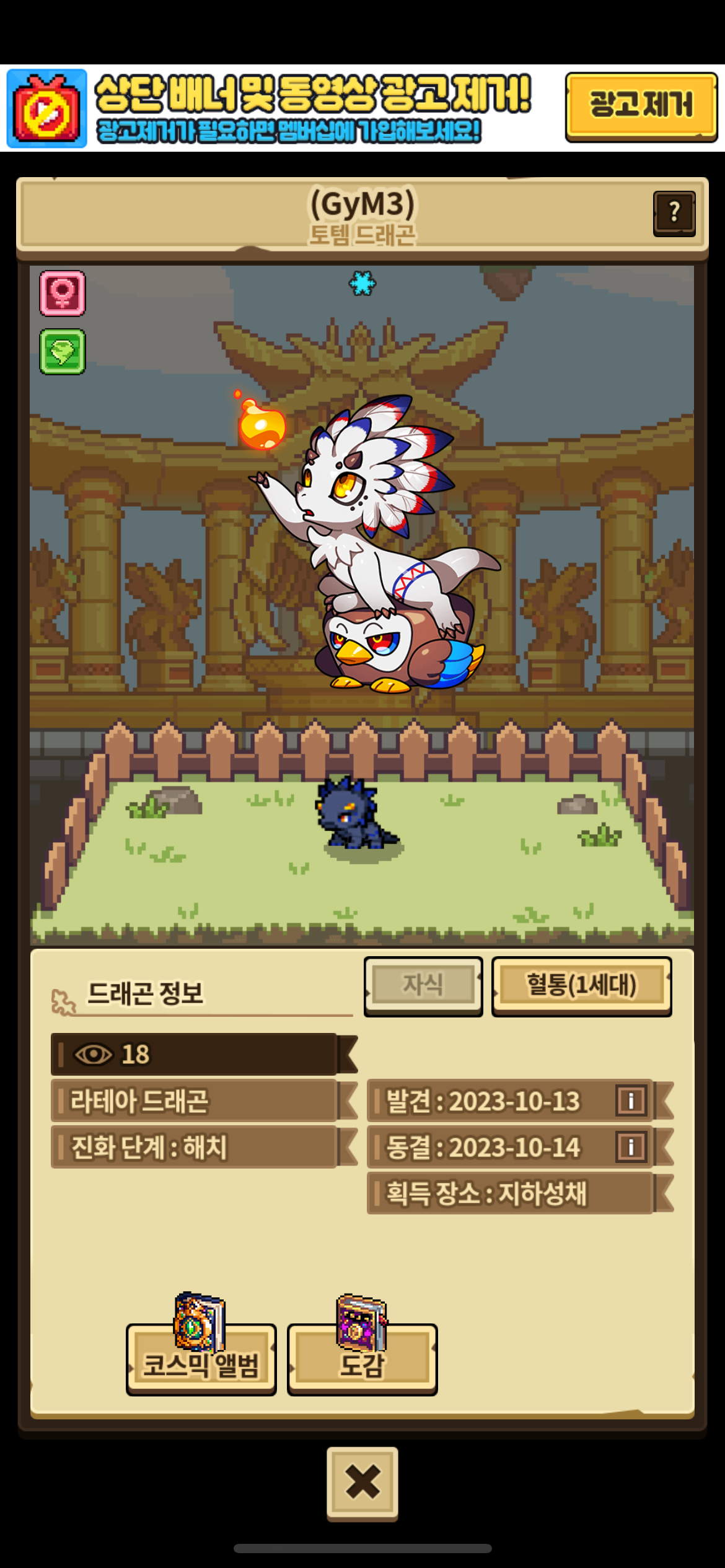Open the 코스믹 앨범 (cosmic album)
The image size is (725, 1568).
coord(201,1359)
